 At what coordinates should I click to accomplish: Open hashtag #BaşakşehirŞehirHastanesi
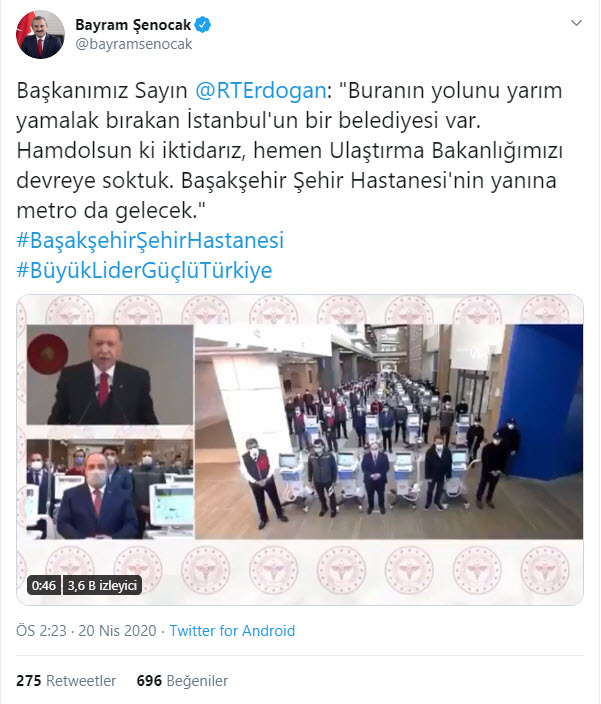(151, 240)
